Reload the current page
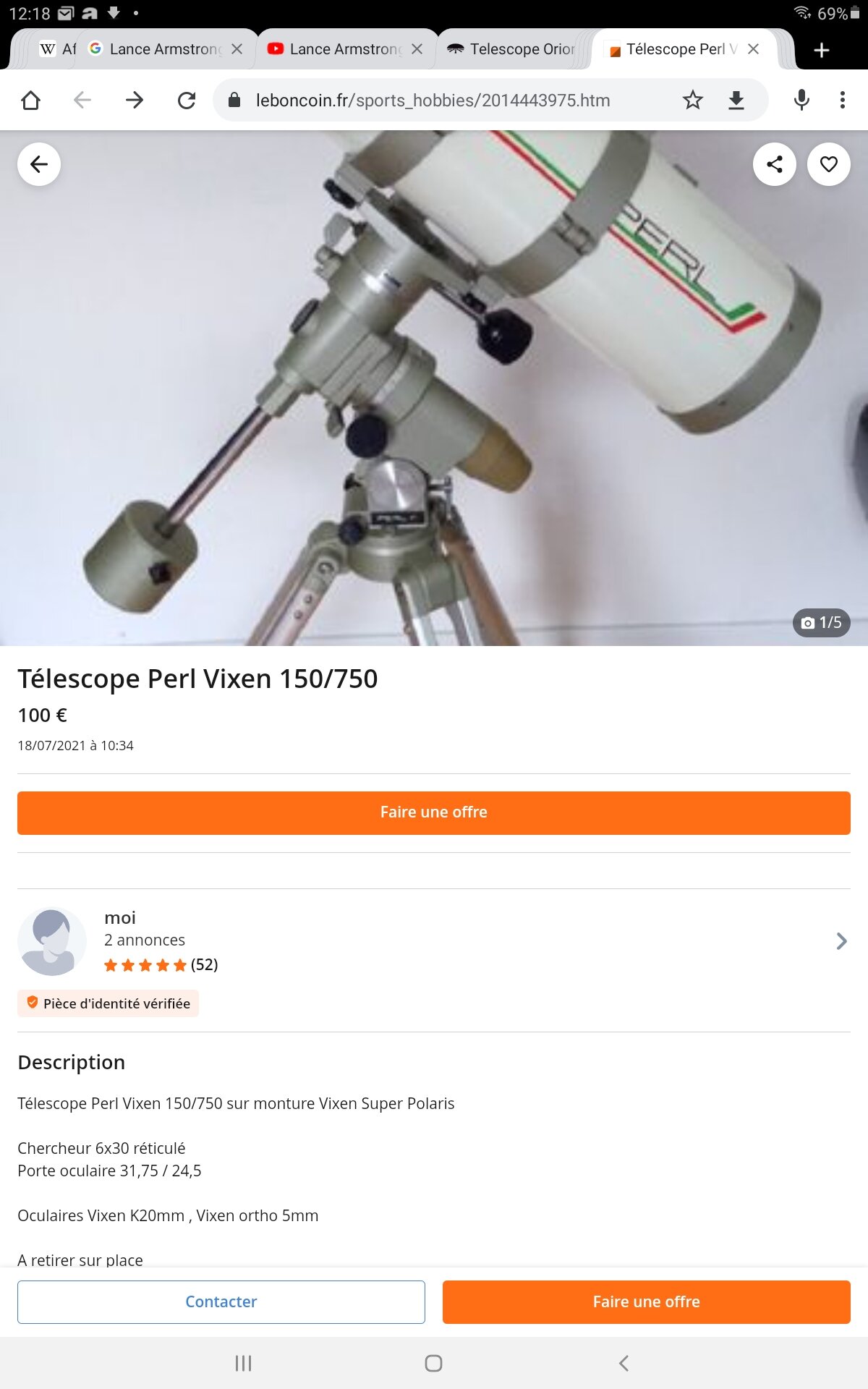 [187, 101]
